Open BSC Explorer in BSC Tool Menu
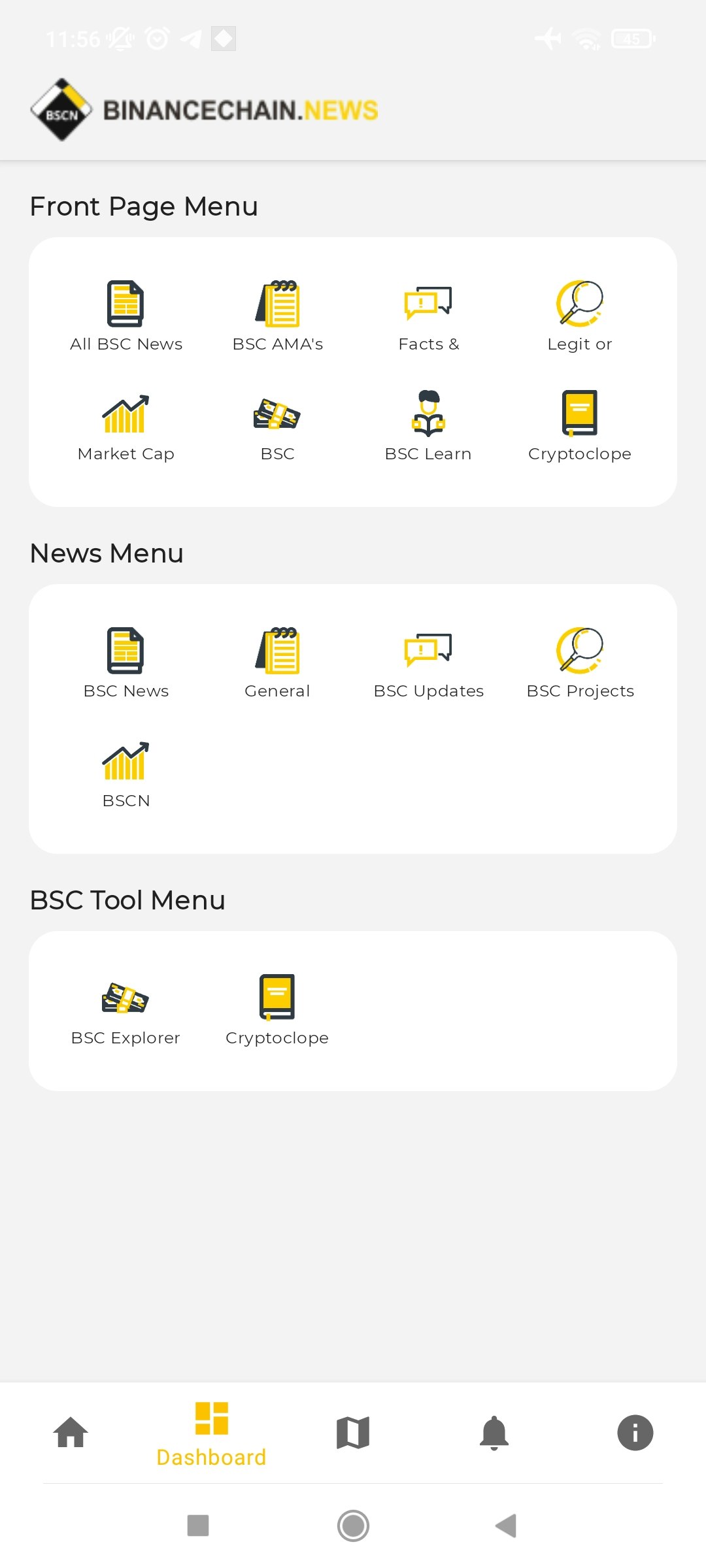 point(126,996)
